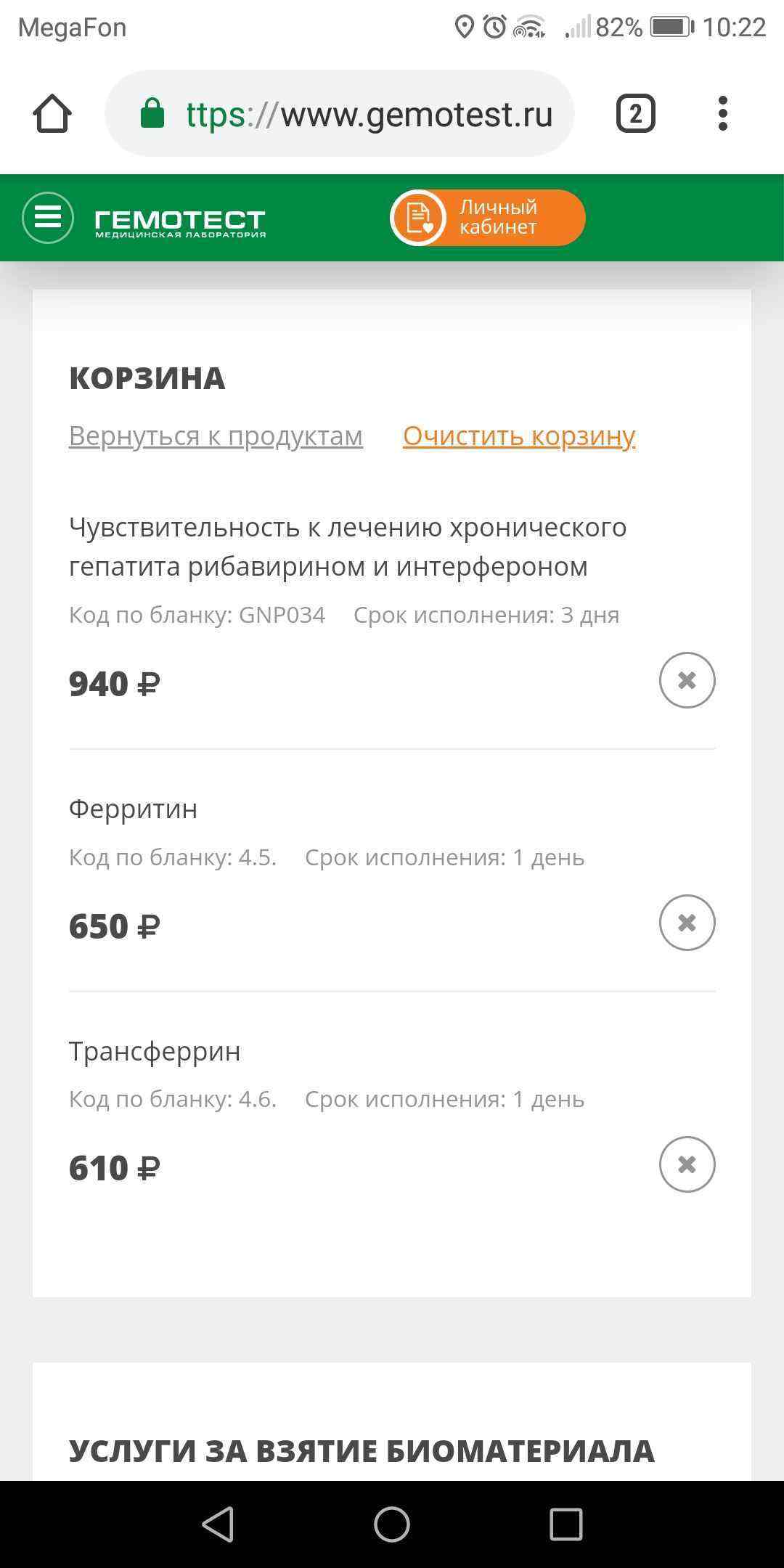784x1568 pixels.
Task: Go to Gemotest site homepage via logo
Action: (x=180, y=222)
